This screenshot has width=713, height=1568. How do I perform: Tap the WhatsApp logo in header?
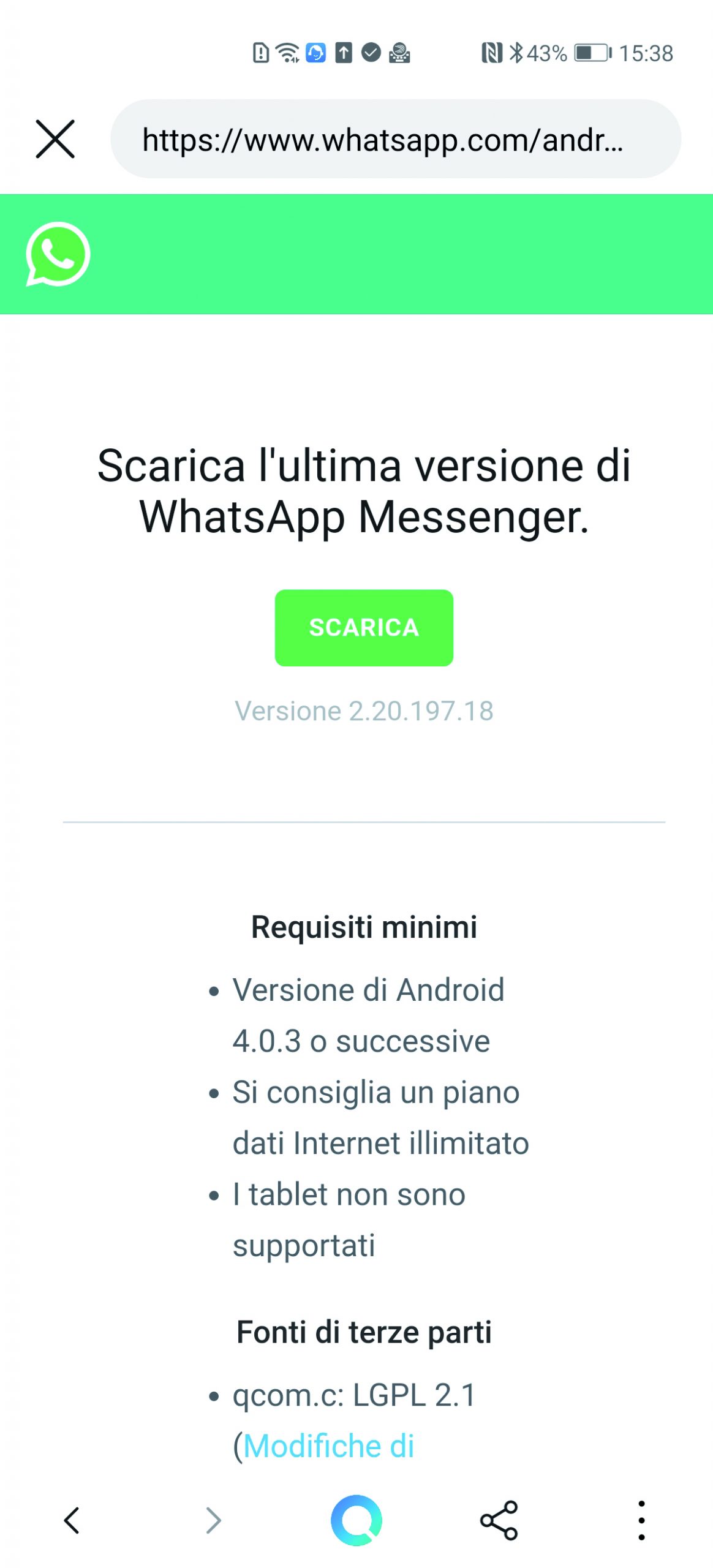58,254
